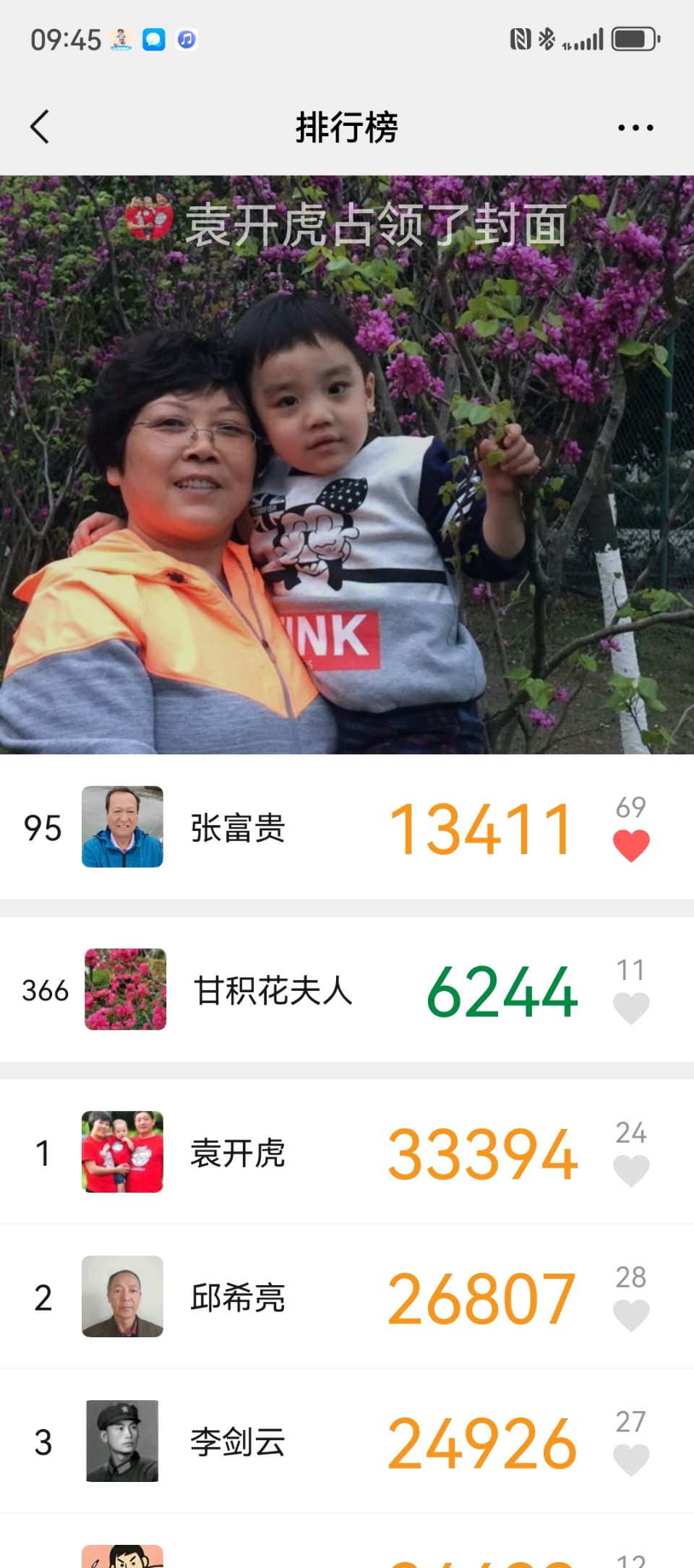
Task: Like 袁开虎's 33394 steps
Action: (x=631, y=1171)
